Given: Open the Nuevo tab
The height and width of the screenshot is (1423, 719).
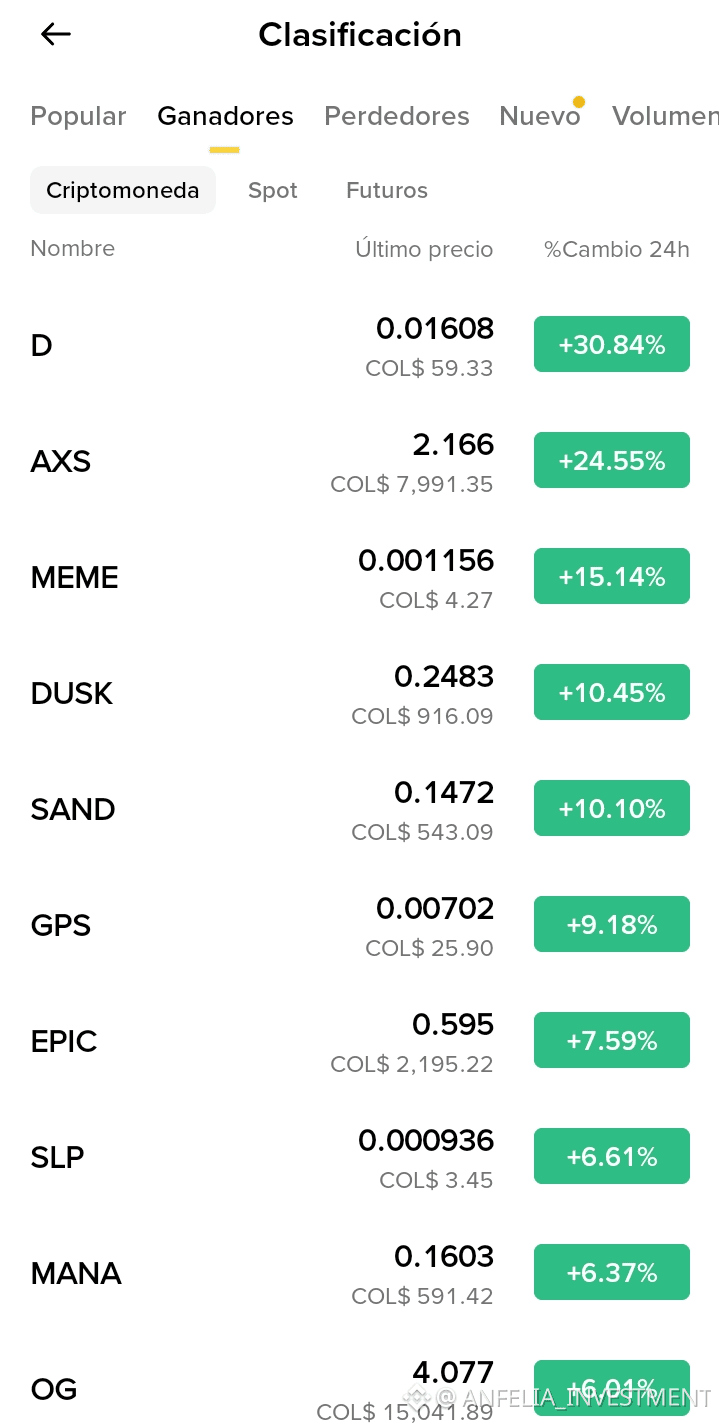Looking at the screenshot, I should click(539, 116).
